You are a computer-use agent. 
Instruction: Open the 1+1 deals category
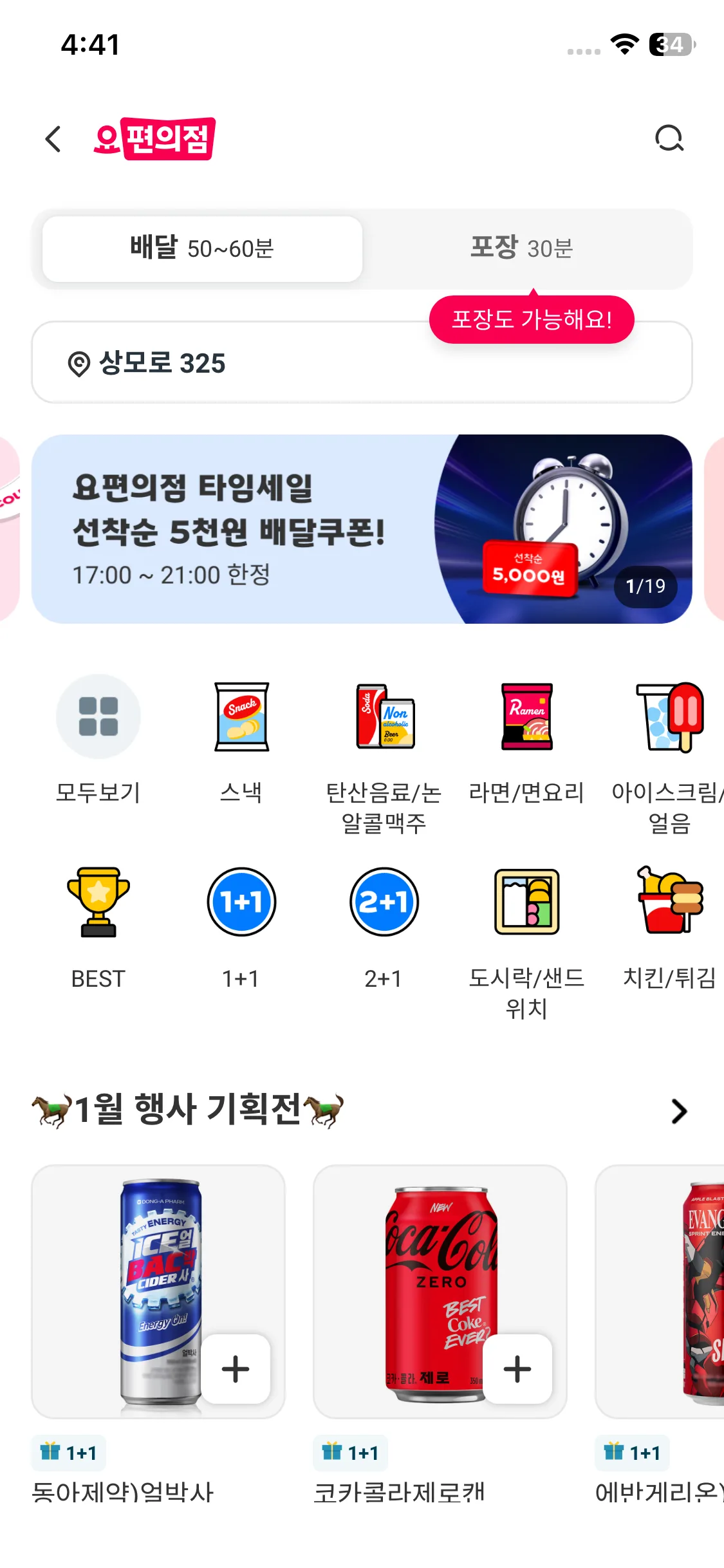[241, 928]
